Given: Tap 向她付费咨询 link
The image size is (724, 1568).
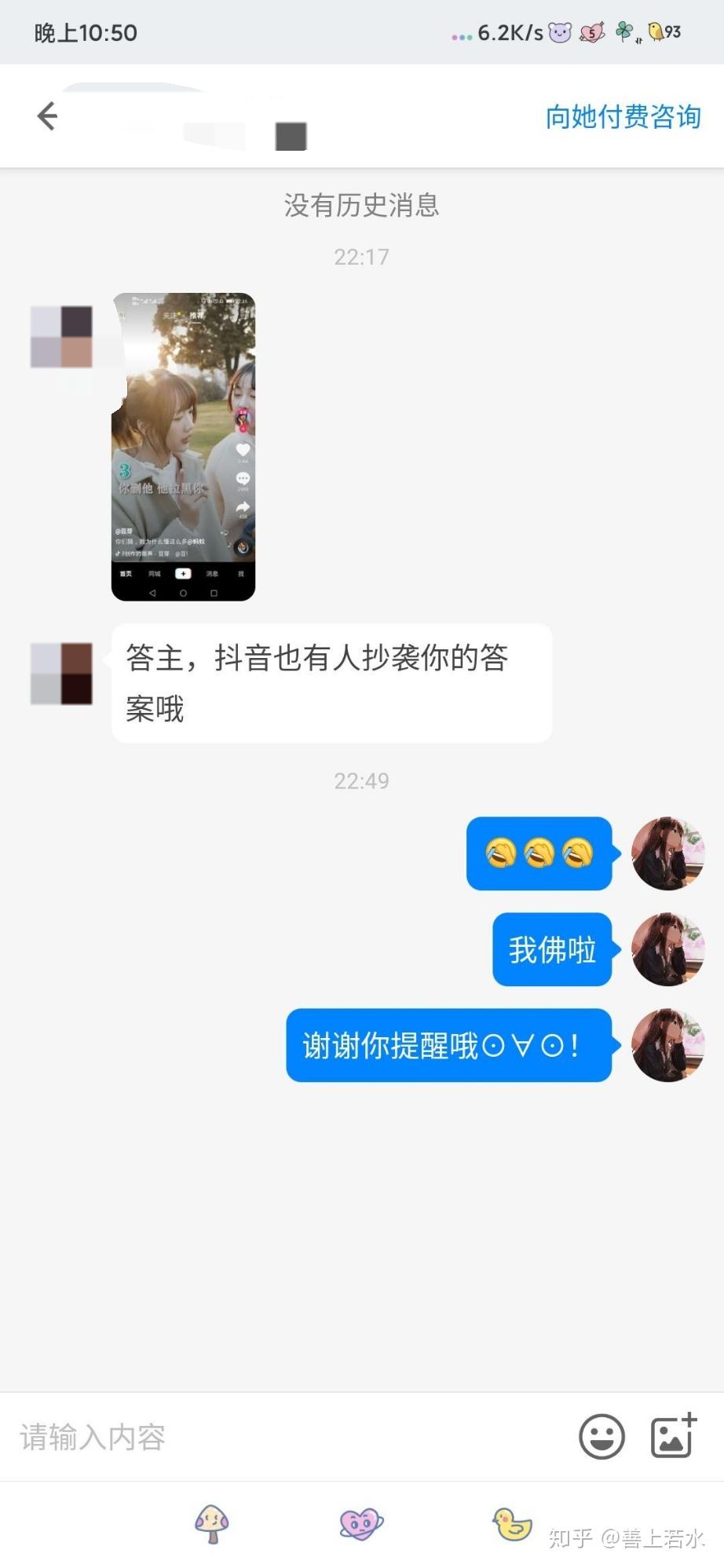Looking at the screenshot, I should [623, 117].
